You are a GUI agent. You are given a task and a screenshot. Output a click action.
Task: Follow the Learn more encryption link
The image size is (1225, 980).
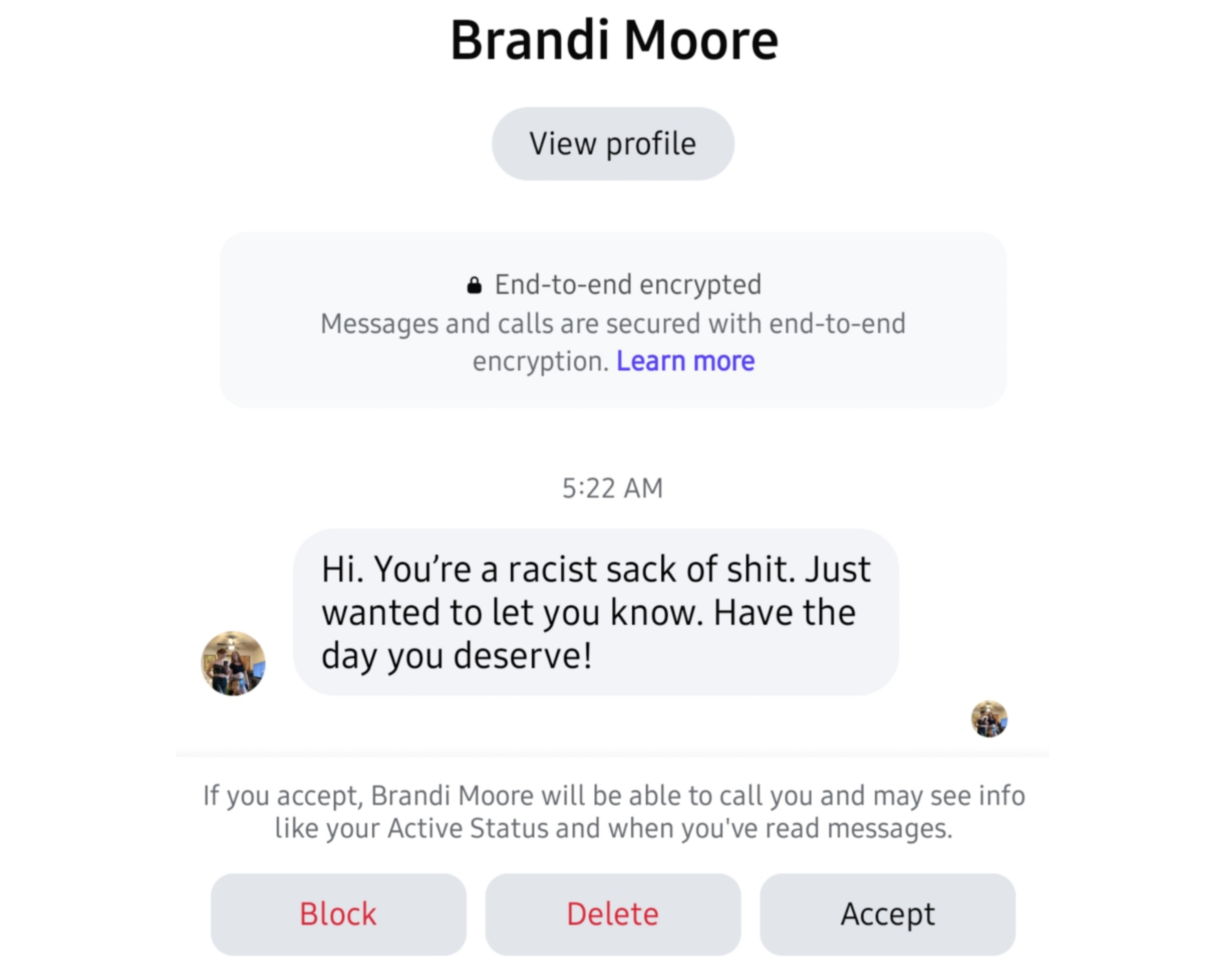point(685,361)
